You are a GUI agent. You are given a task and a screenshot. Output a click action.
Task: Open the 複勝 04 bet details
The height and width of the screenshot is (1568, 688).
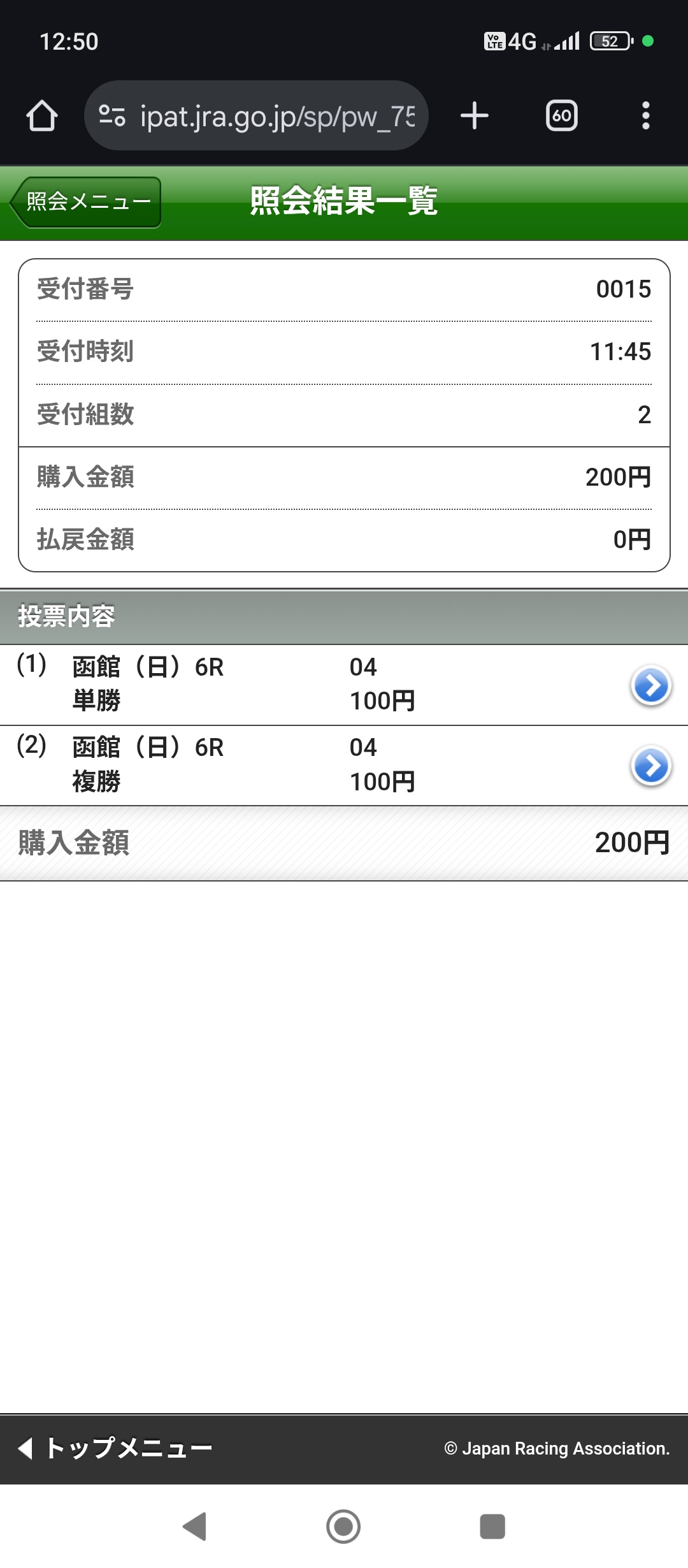point(650,766)
